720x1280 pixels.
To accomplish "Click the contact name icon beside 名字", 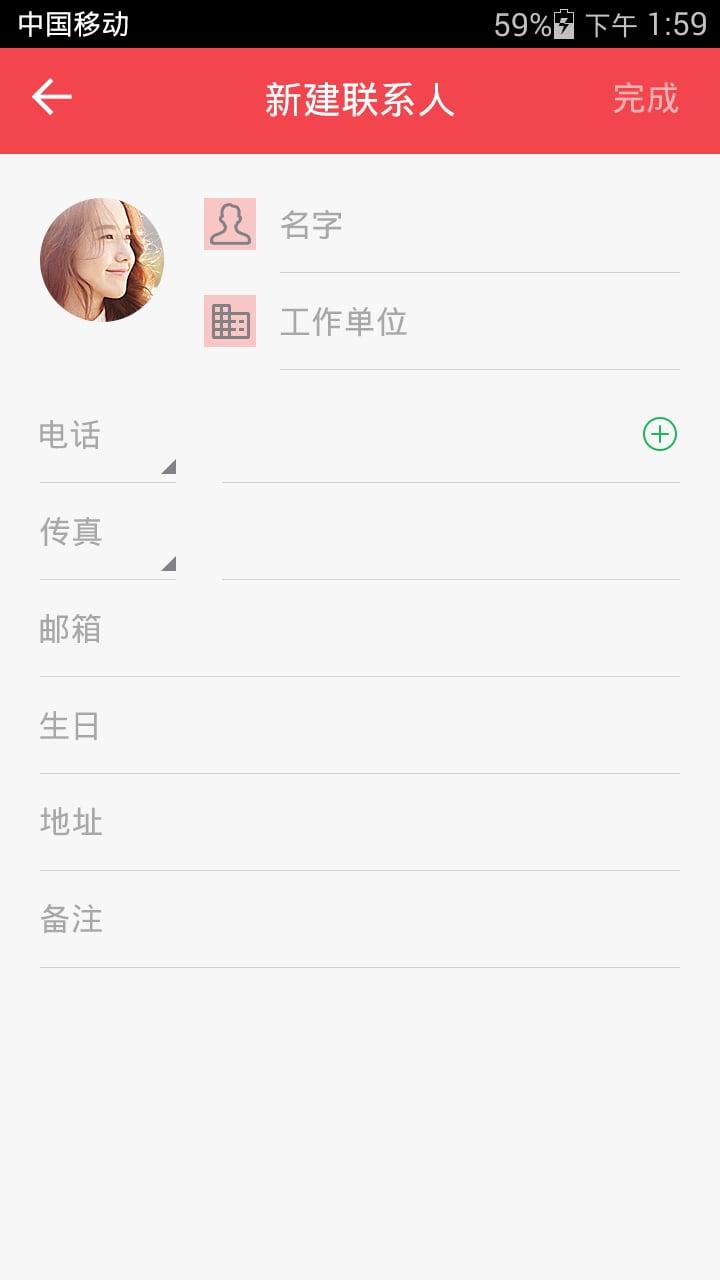I will (x=229, y=226).
